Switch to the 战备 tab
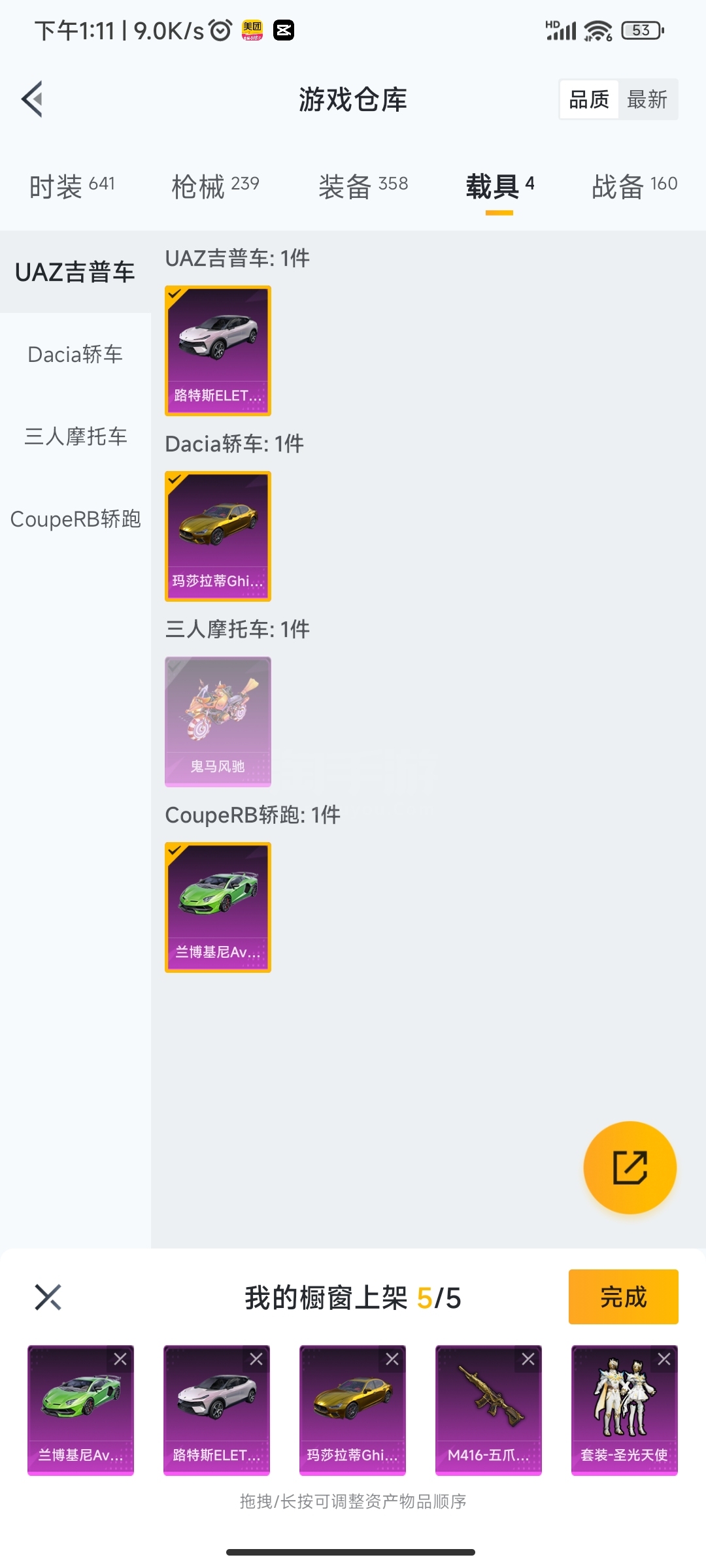Viewport: 706px width, 1568px height. (x=634, y=187)
